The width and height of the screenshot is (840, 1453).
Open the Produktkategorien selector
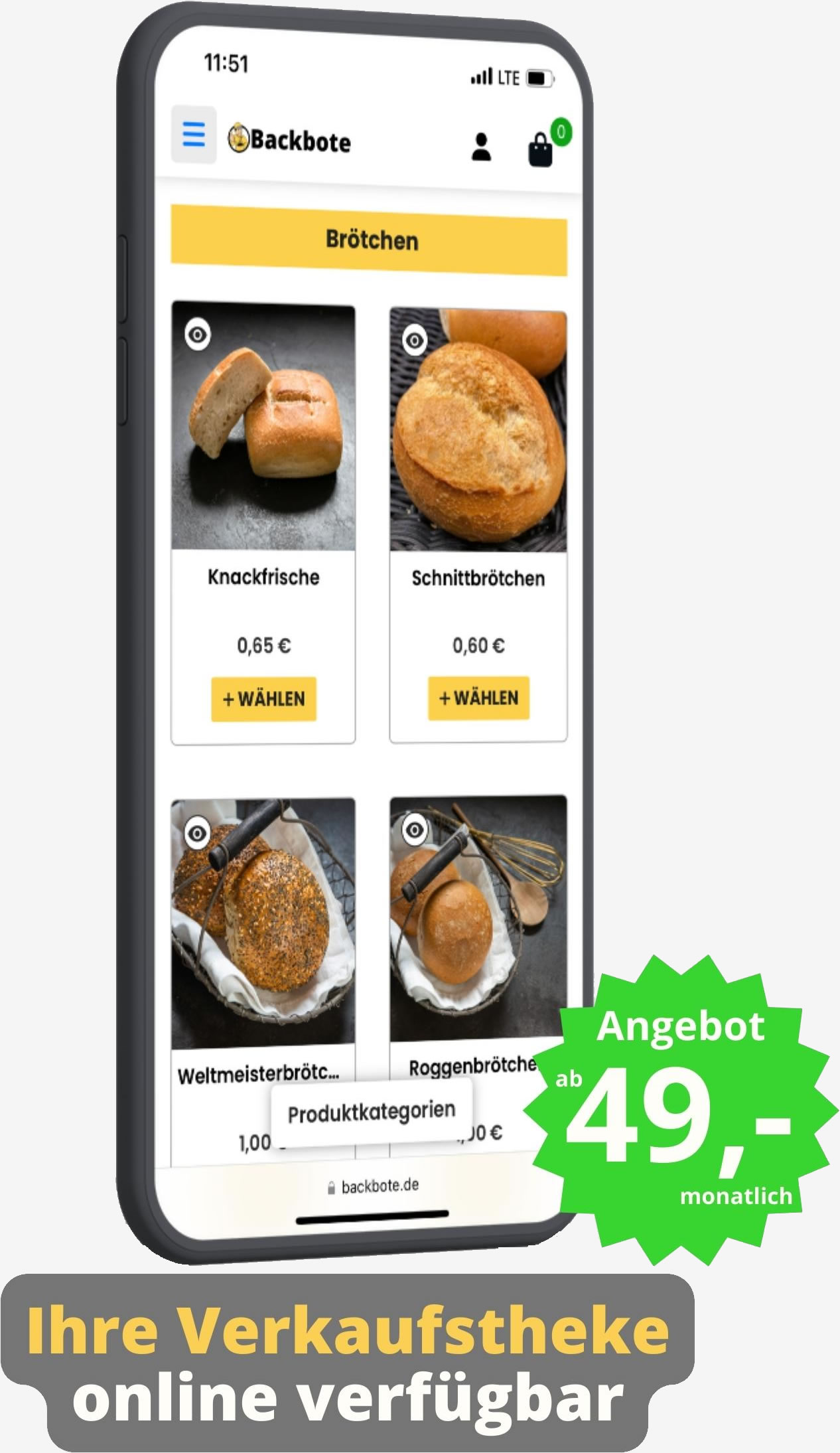point(372,1109)
